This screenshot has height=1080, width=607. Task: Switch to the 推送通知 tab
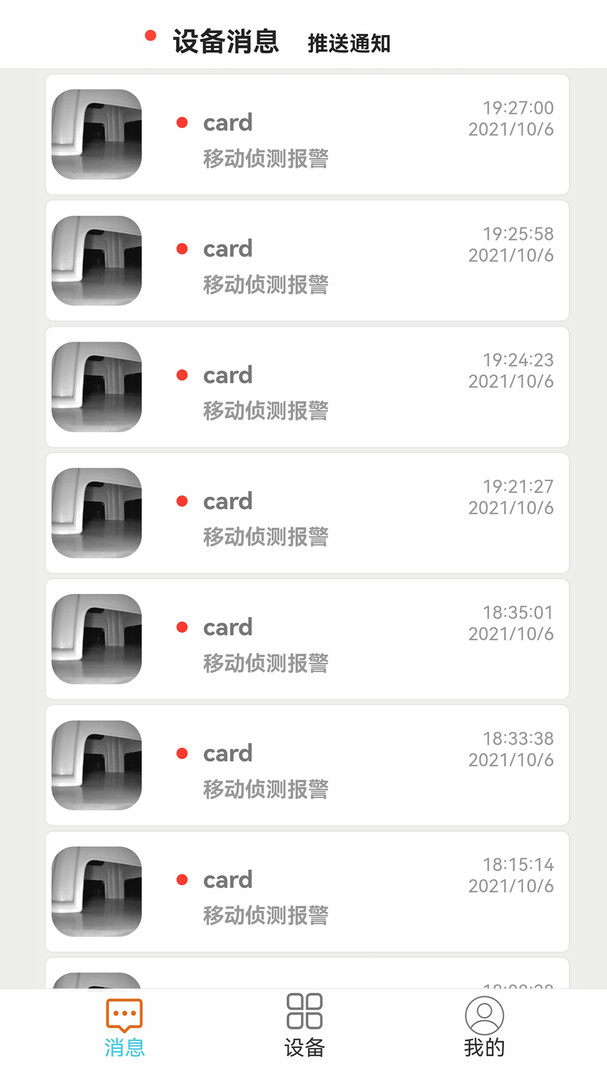(x=349, y=43)
